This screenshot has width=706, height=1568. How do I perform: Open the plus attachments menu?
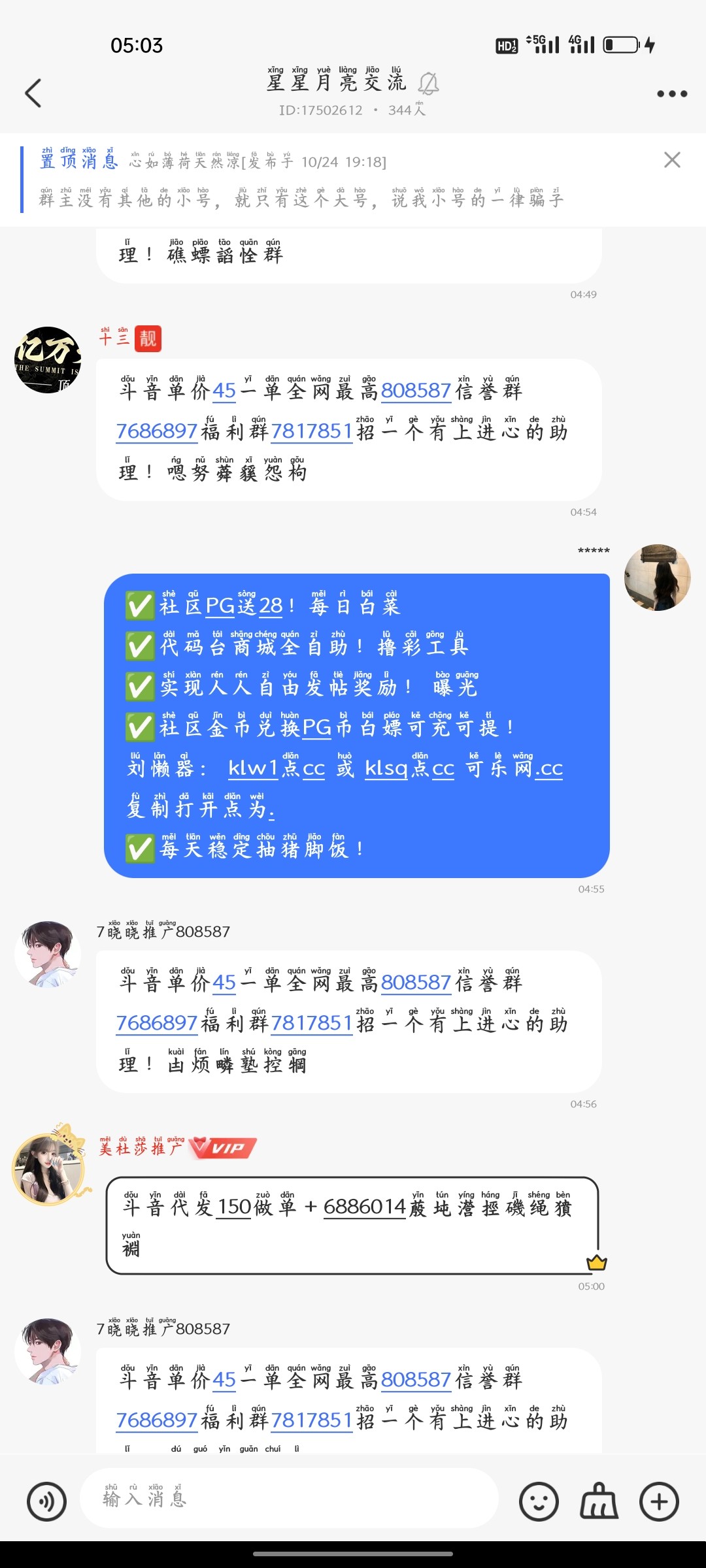[x=659, y=1501]
